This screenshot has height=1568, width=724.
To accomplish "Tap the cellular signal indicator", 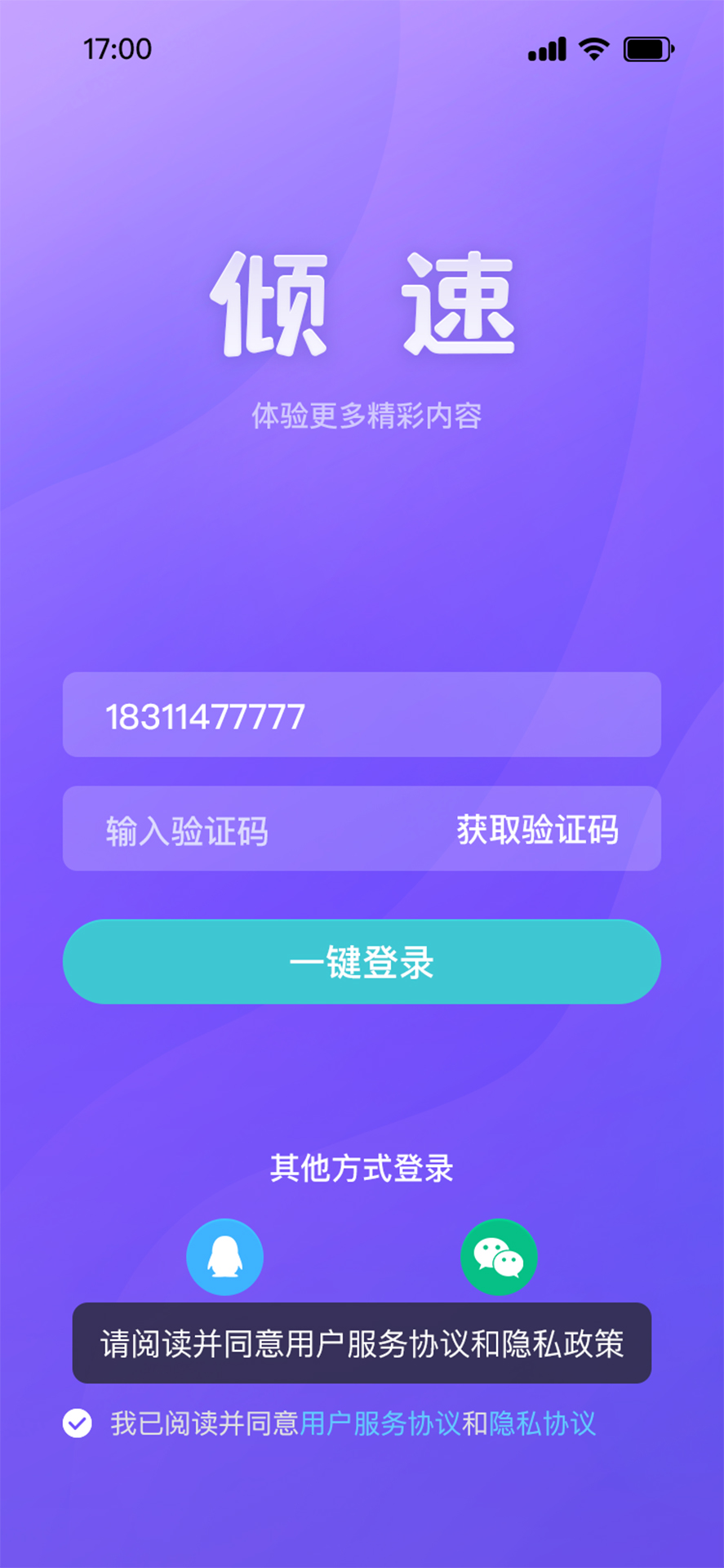I will [x=546, y=49].
